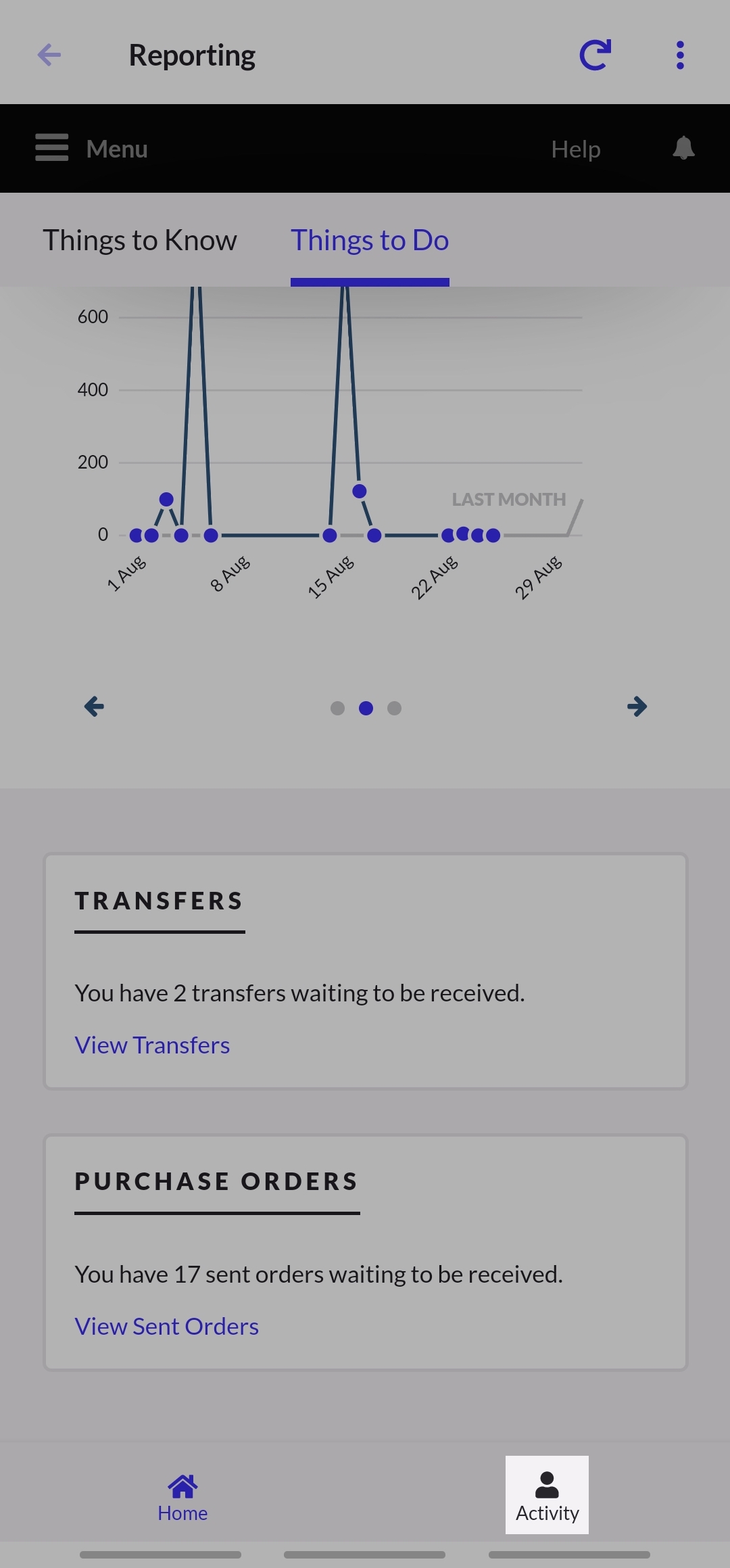
Task: Select the Things to Do tab
Action: (370, 241)
